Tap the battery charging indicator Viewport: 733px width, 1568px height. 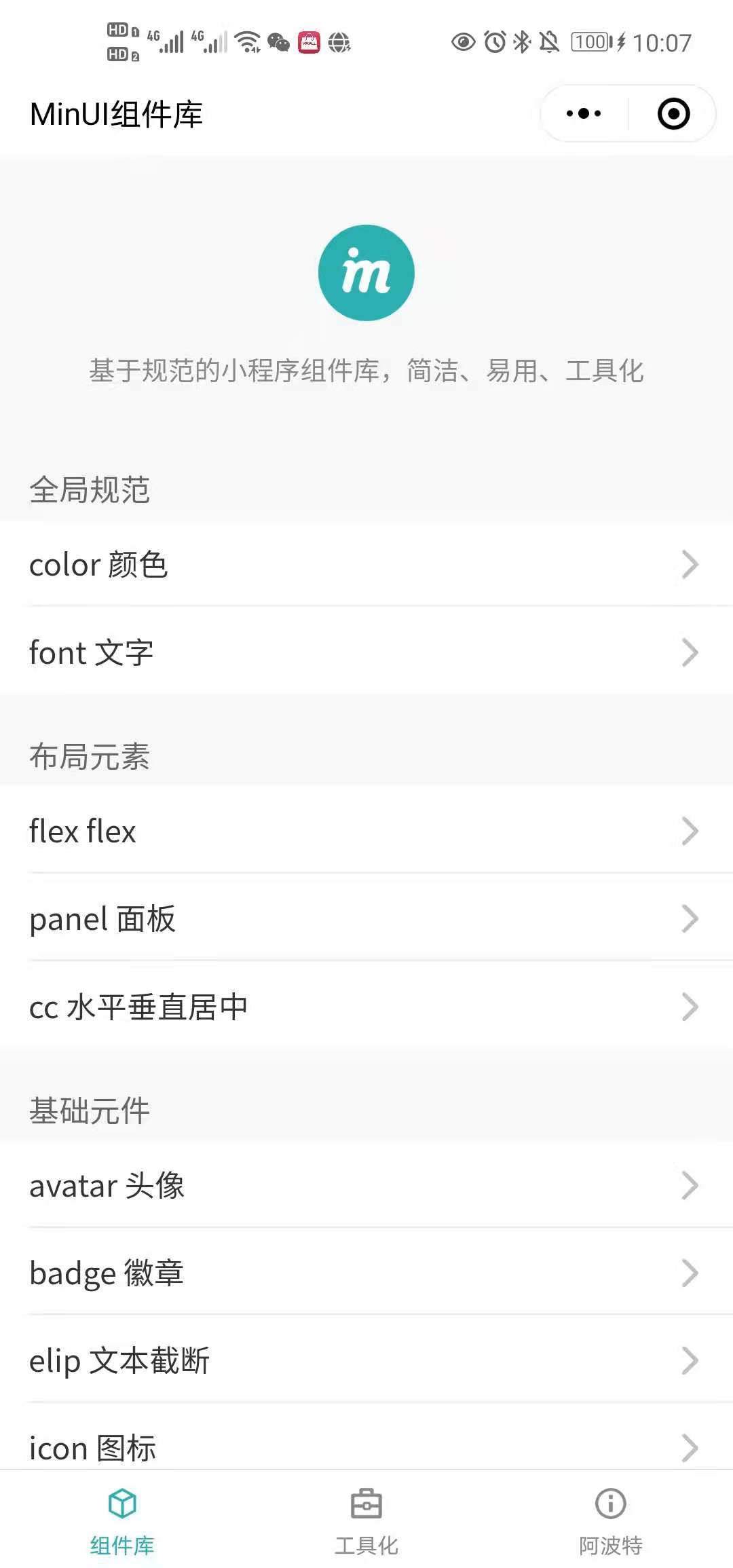pos(594,42)
